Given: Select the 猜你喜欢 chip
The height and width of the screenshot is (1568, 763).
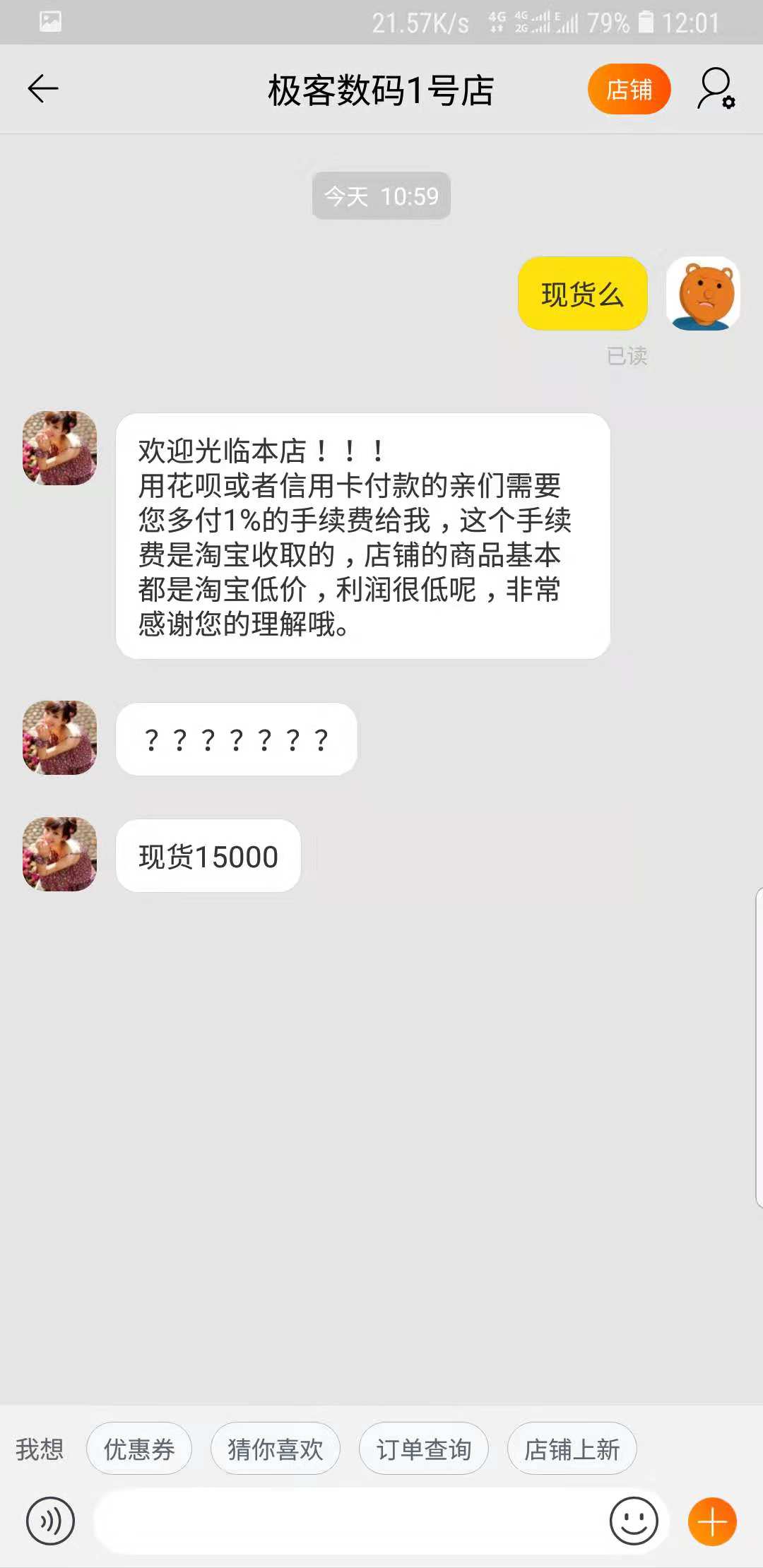Looking at the screenshot, I should point(276,1449).
